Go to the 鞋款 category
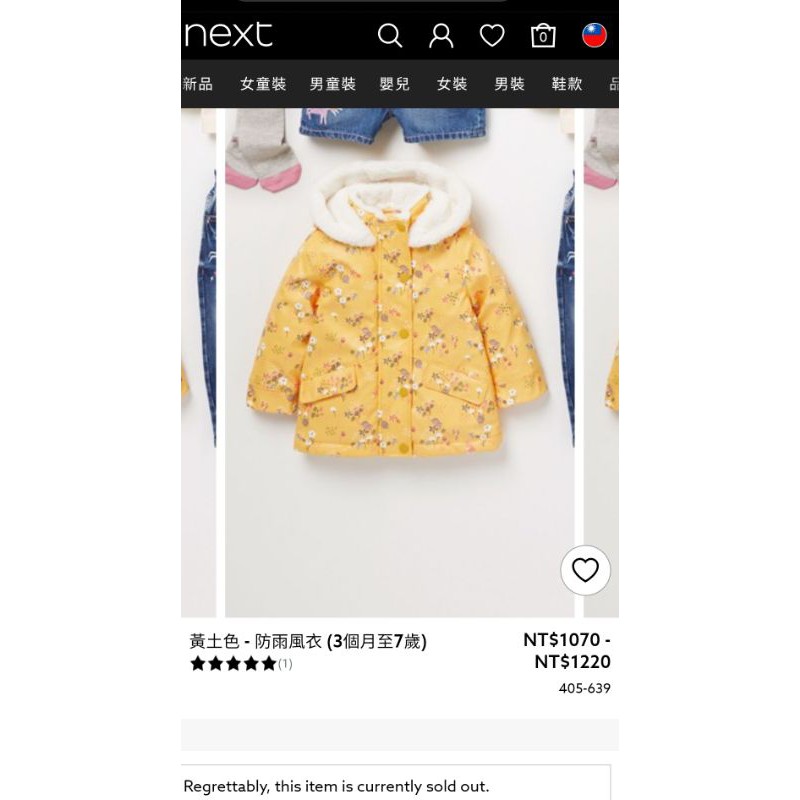 point(567,84)
